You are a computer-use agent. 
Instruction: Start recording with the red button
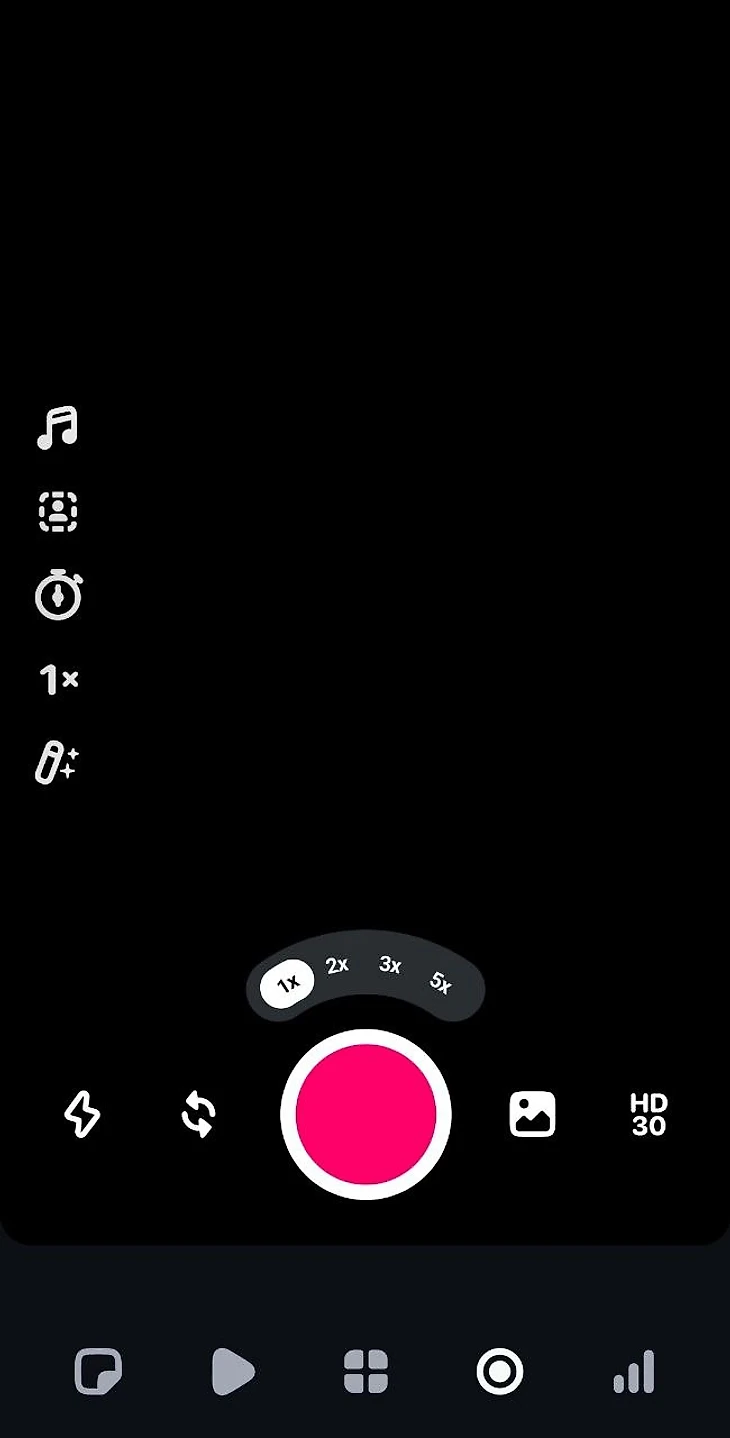point(366,1114)
